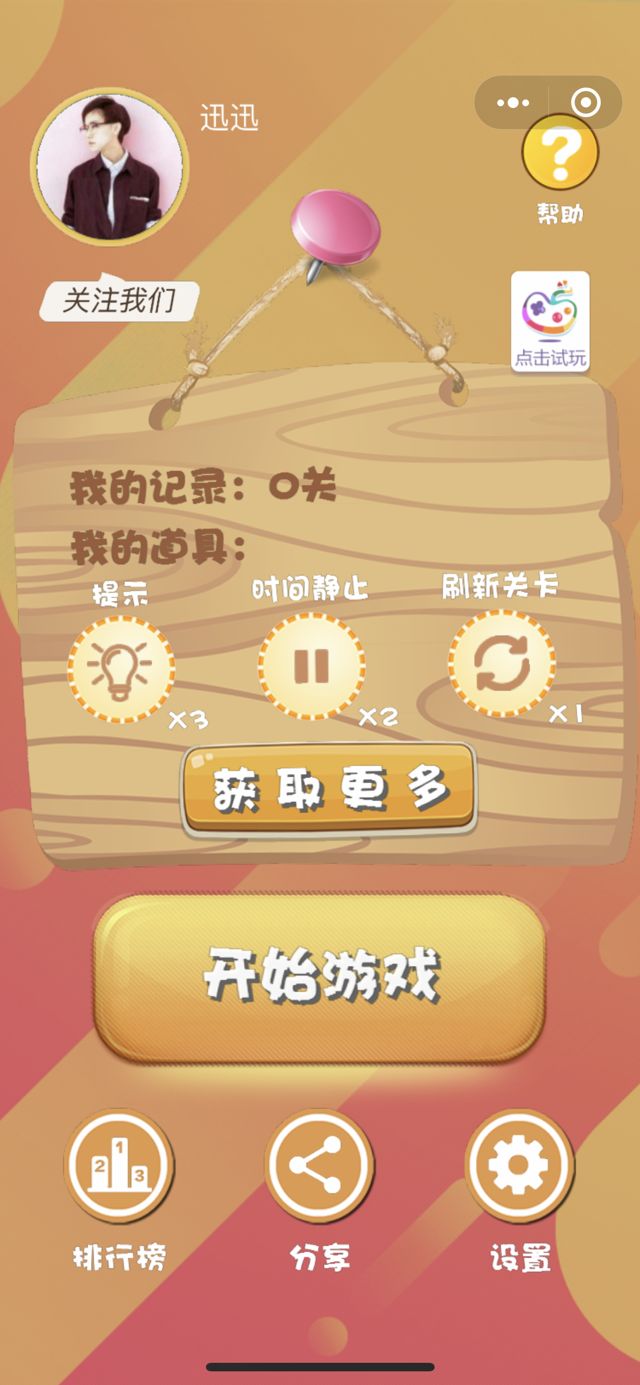Close the mini program with the circle button
This screenshot has width=640, height=1385.
coord(585,102)
